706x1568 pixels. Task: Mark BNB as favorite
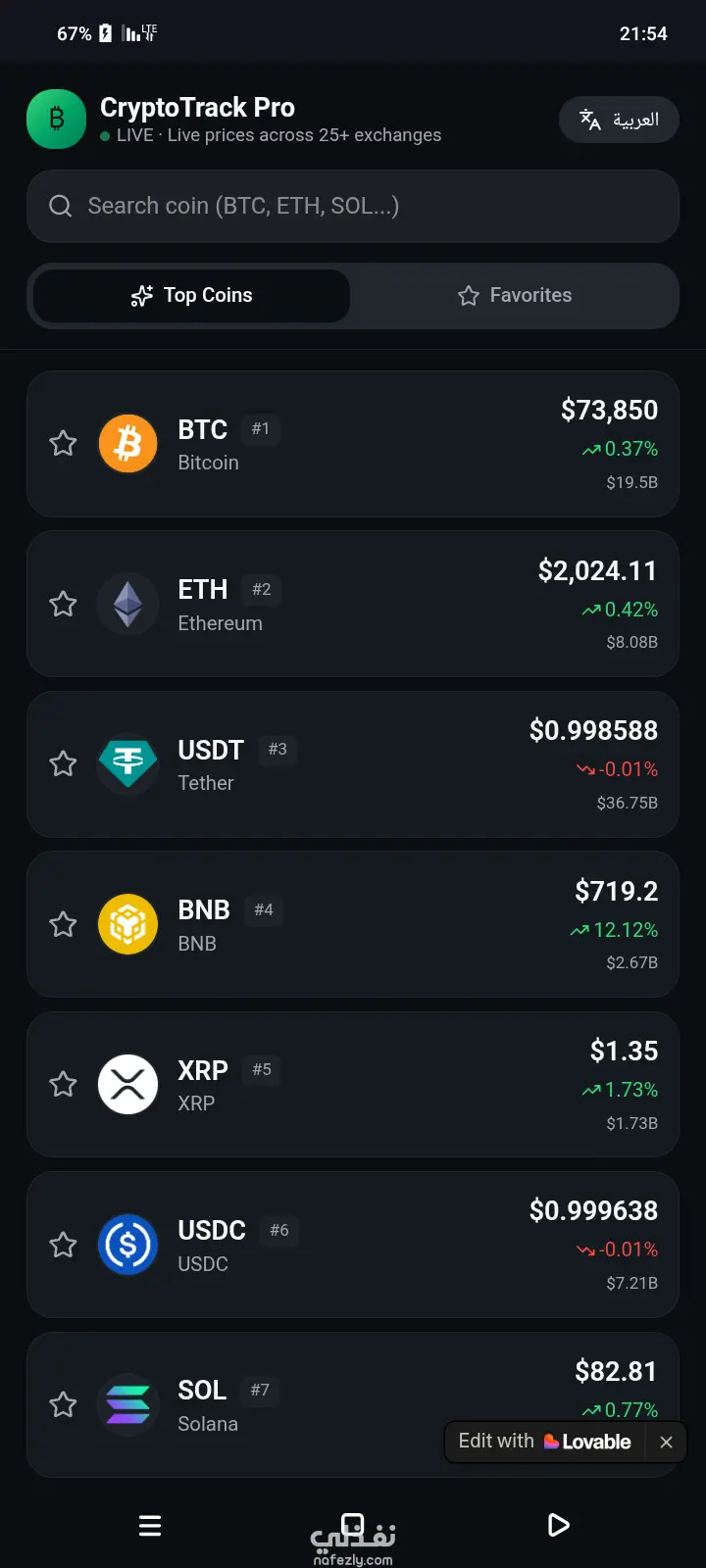coord(63,924)
